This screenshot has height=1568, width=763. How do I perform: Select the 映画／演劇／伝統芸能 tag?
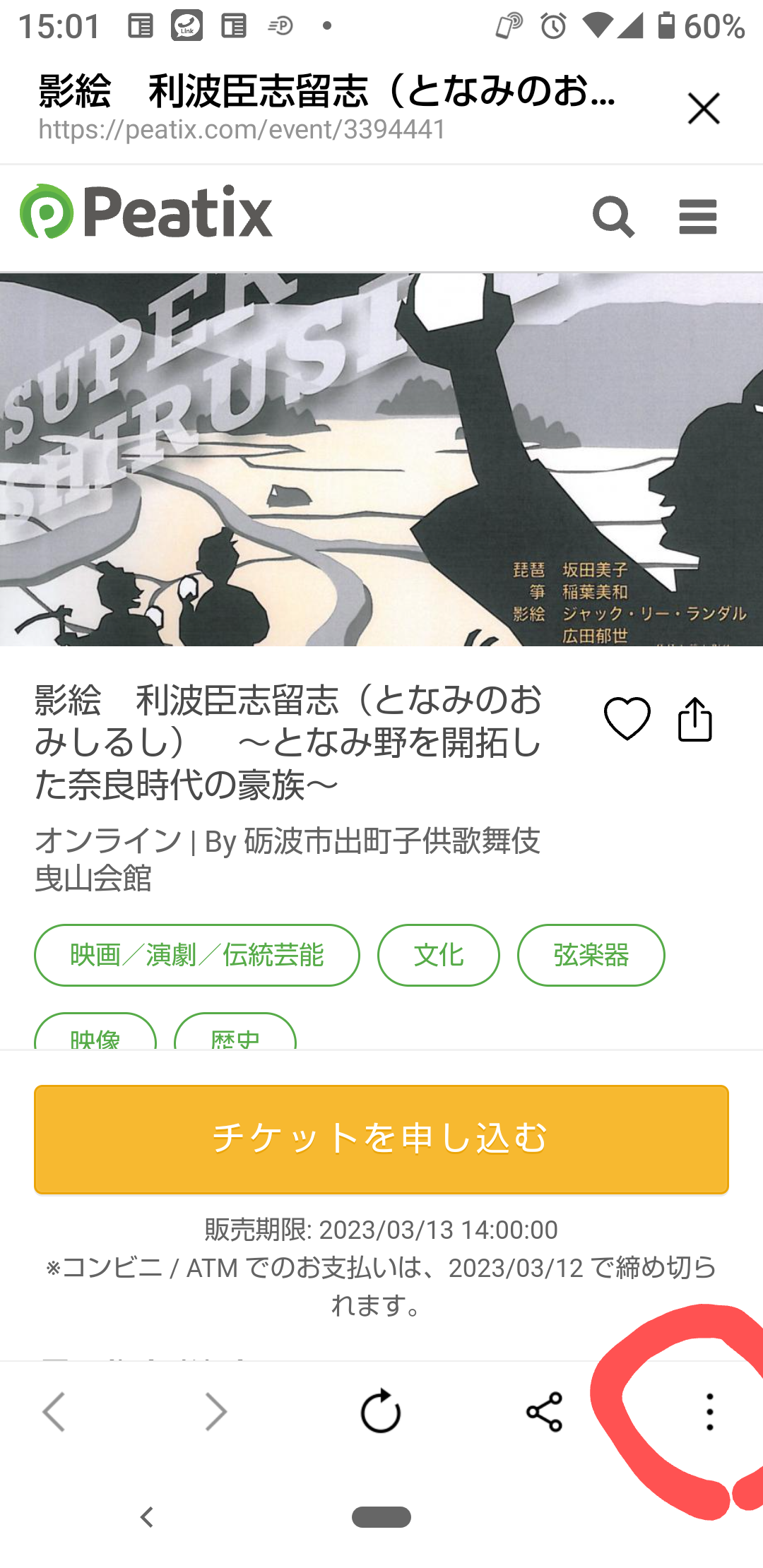click(197, 955)
